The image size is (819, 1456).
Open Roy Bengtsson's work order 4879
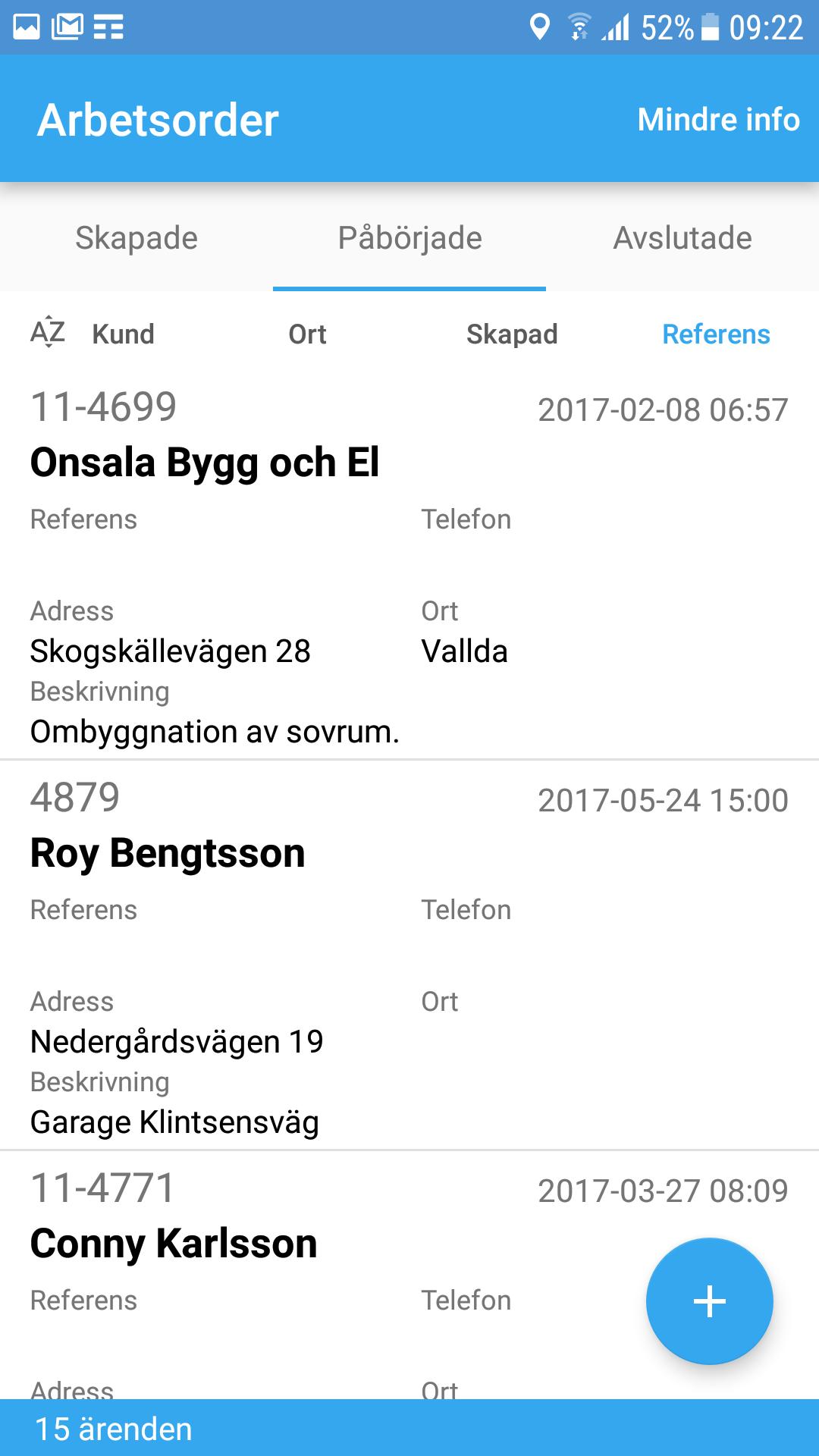pyautogui.click(x=168, y=853)
